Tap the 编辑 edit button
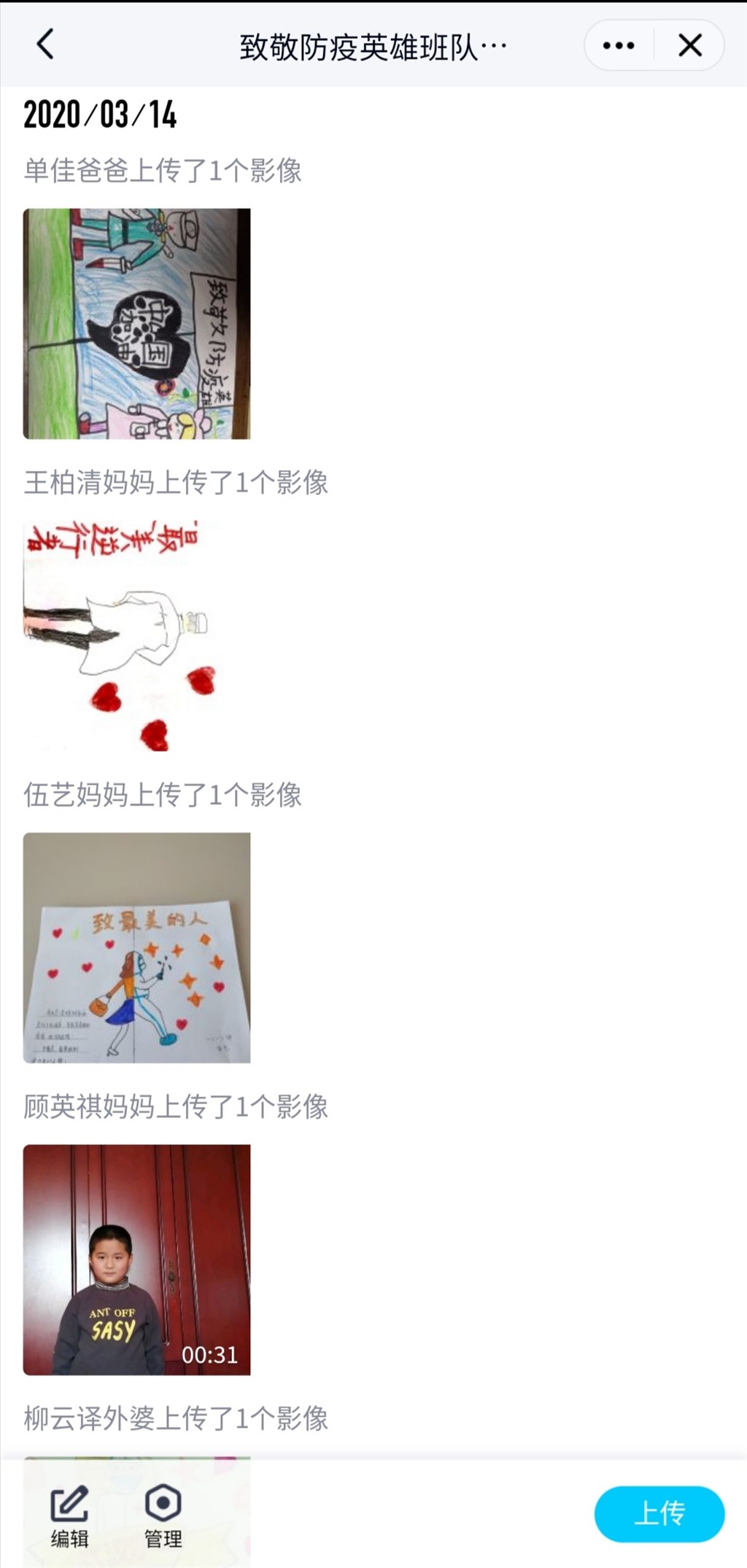This screenshot has height=1568, width=747. pyautogui.click(x=69, y=1515)
